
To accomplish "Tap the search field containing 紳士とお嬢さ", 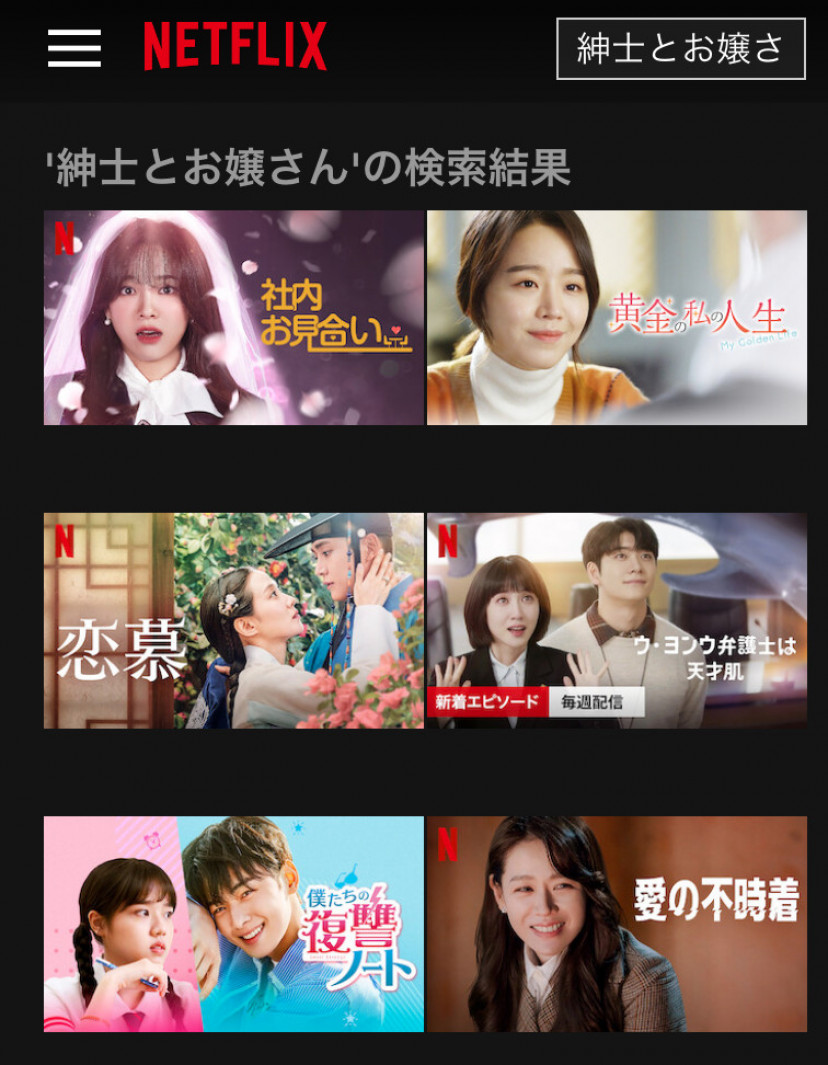I will pos(680,49).
